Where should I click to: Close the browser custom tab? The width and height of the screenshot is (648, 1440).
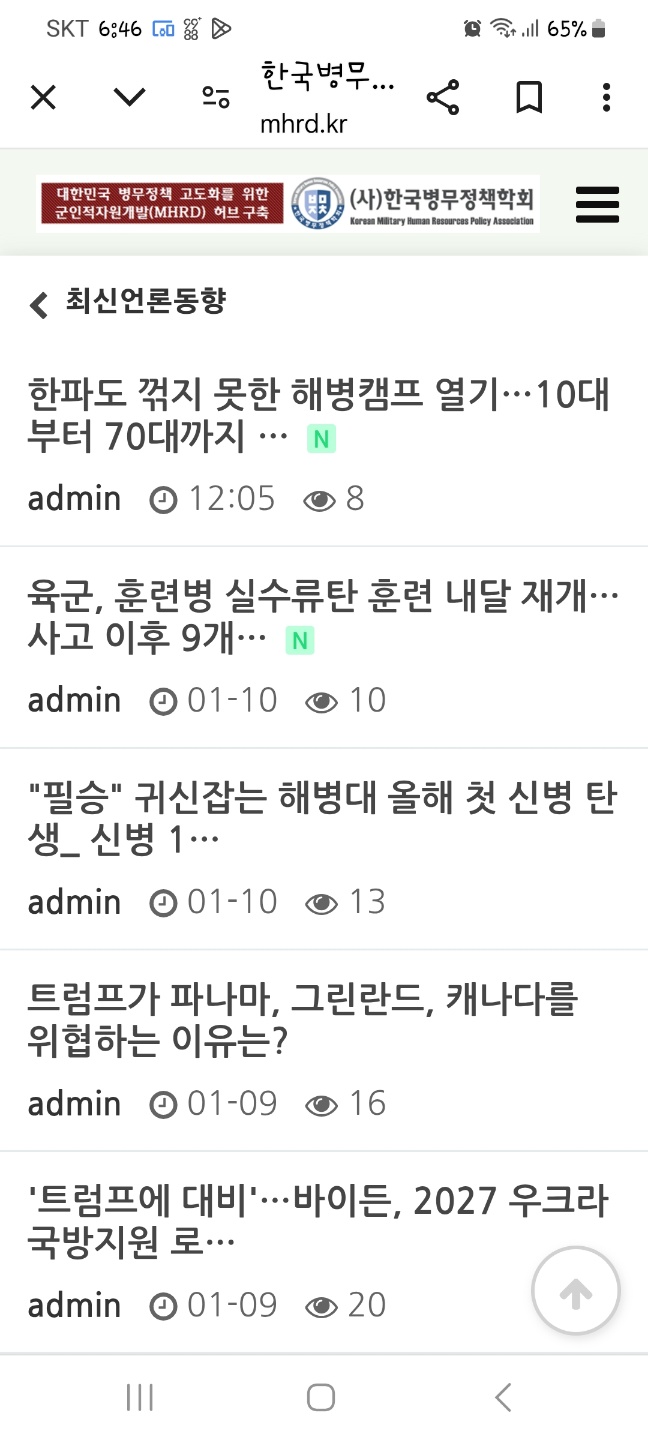[x=43, y=97]
